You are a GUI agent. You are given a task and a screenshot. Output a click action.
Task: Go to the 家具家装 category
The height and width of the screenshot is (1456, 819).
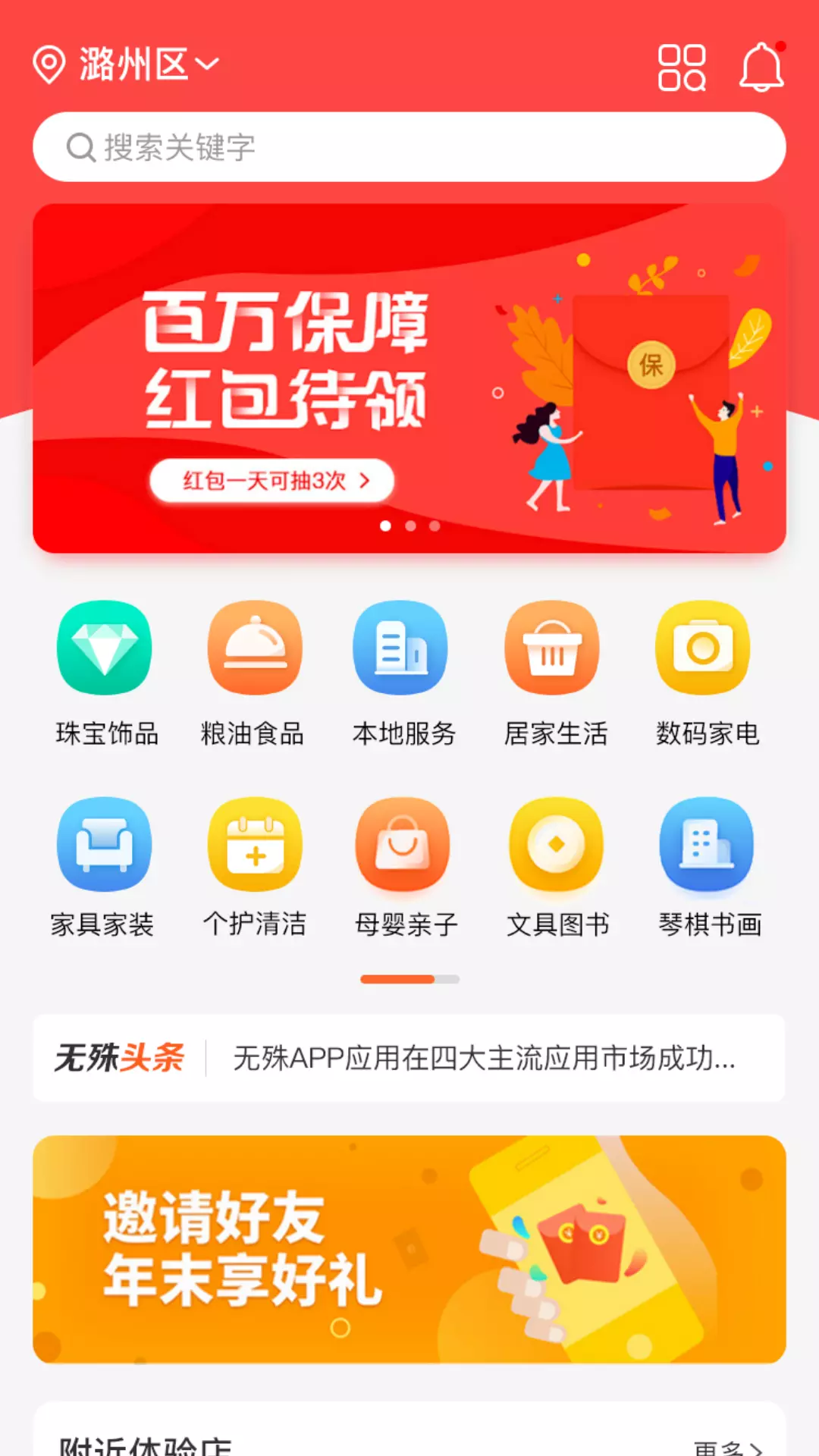[x=103, y=868]
